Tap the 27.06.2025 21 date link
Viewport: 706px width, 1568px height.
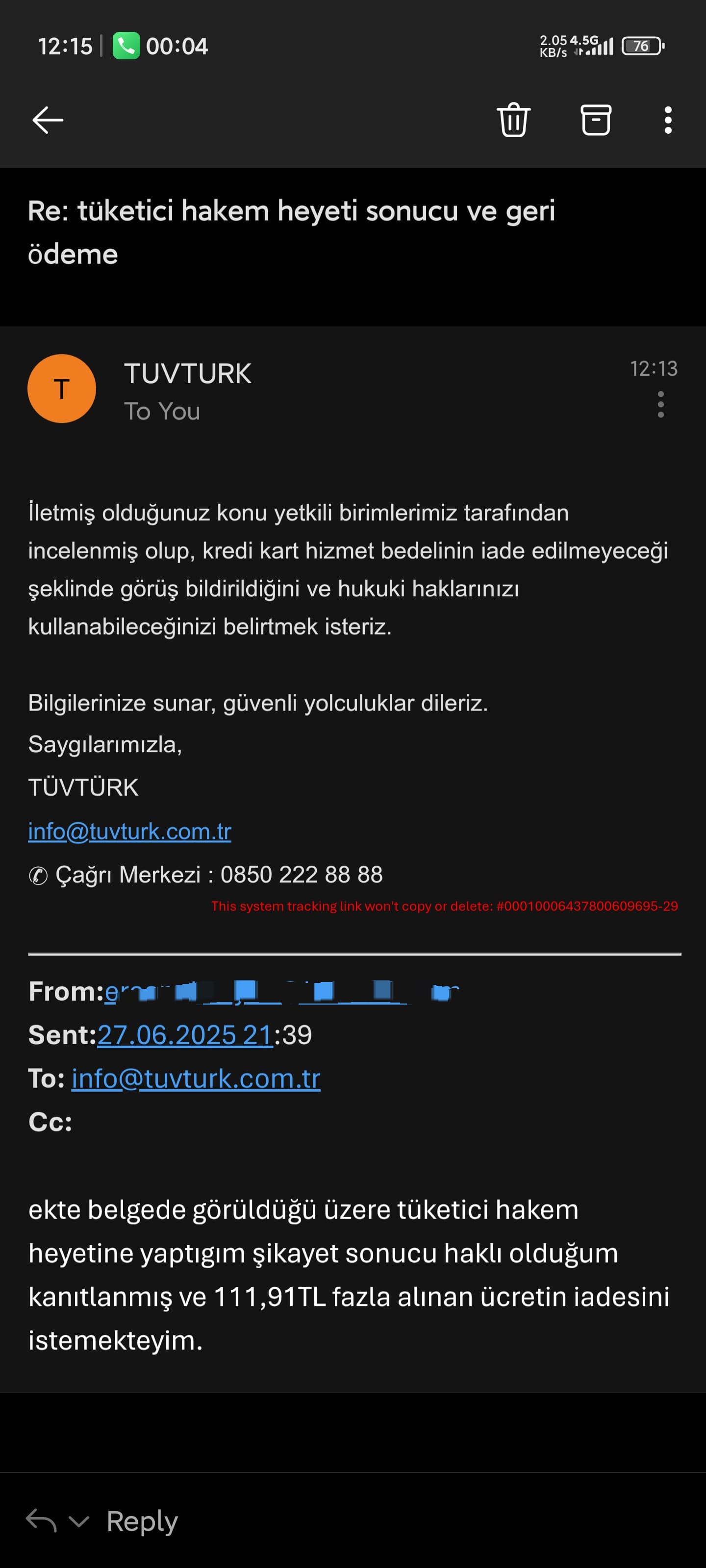(x=184, y=1035)
